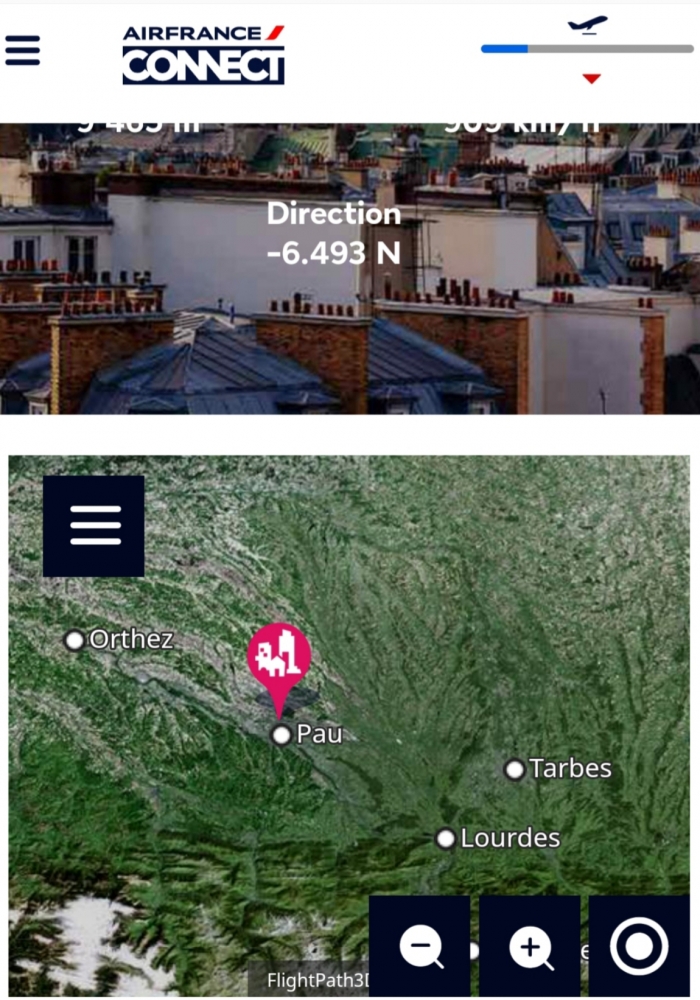
Task: Recenter map on current position
Action: click(639, 946)
